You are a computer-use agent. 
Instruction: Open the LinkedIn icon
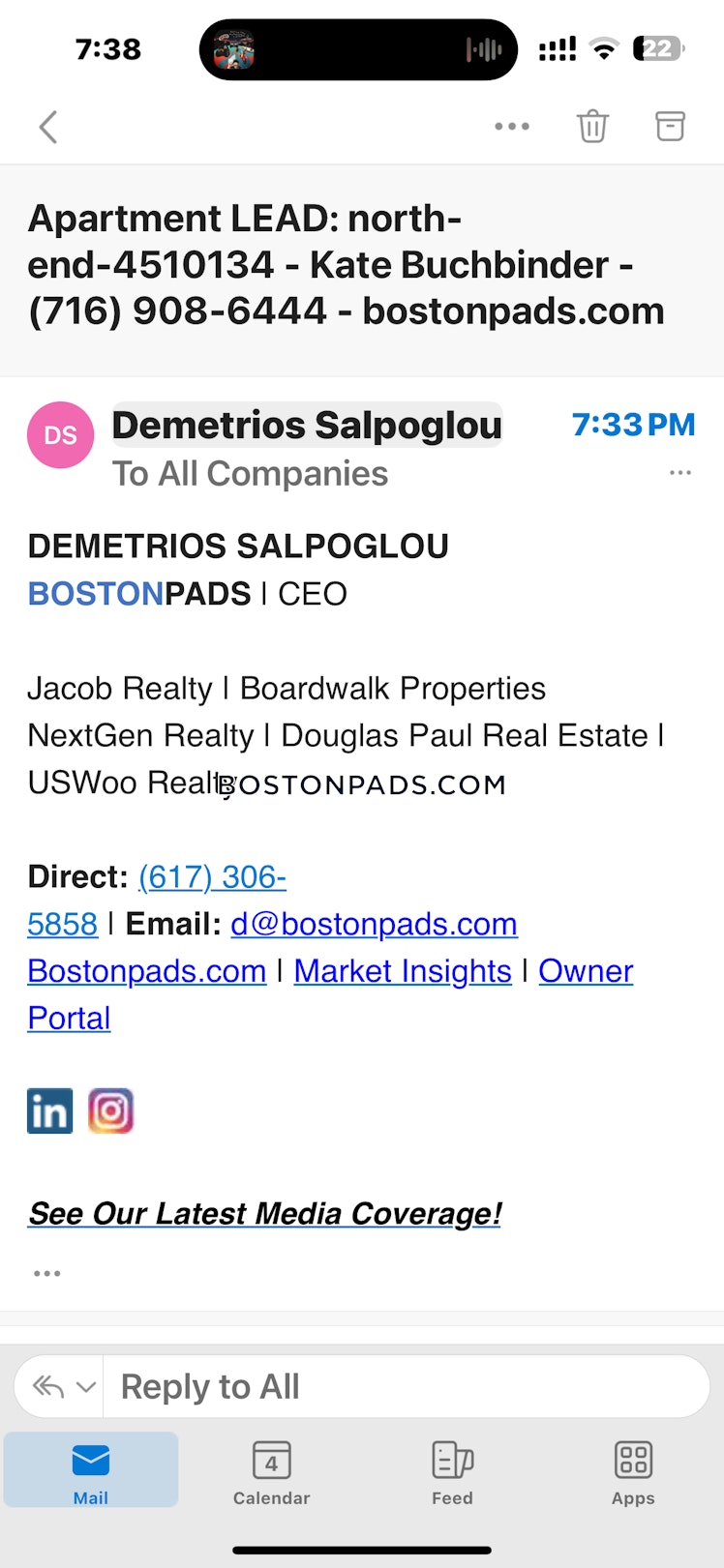tap(49, 1111)
